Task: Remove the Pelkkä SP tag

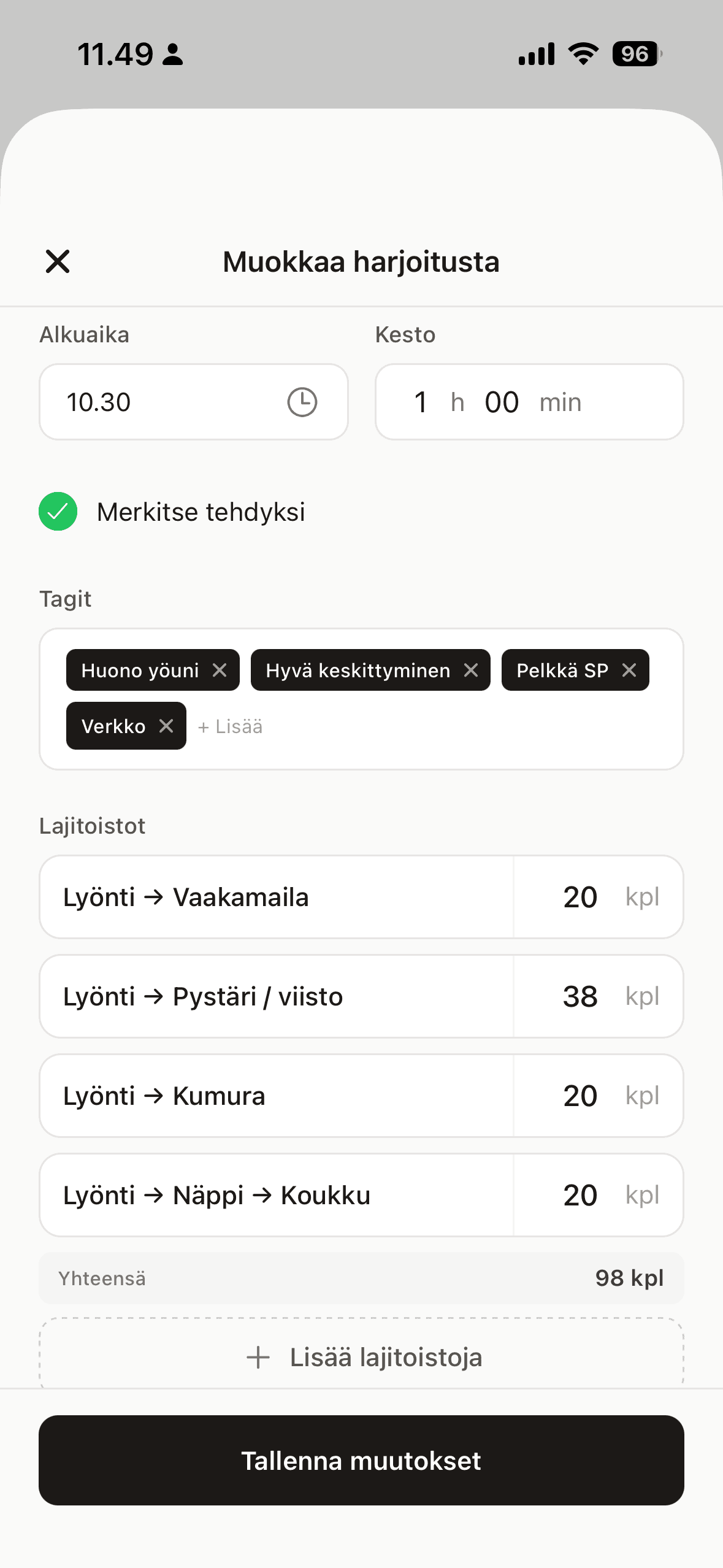Action: click(x=630, y=670)
